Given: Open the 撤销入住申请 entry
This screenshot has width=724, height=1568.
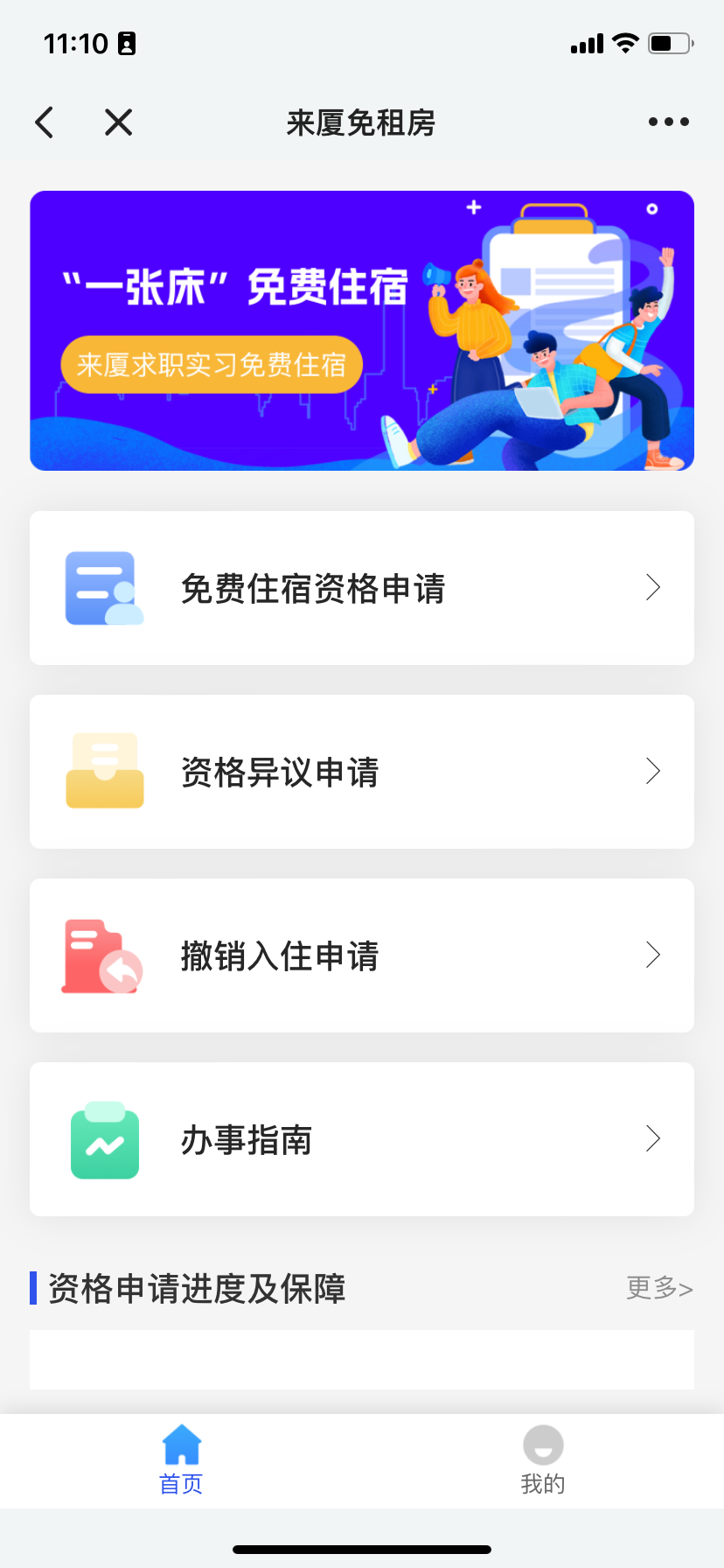Looking at the screenshot, I should coord(362,955).
